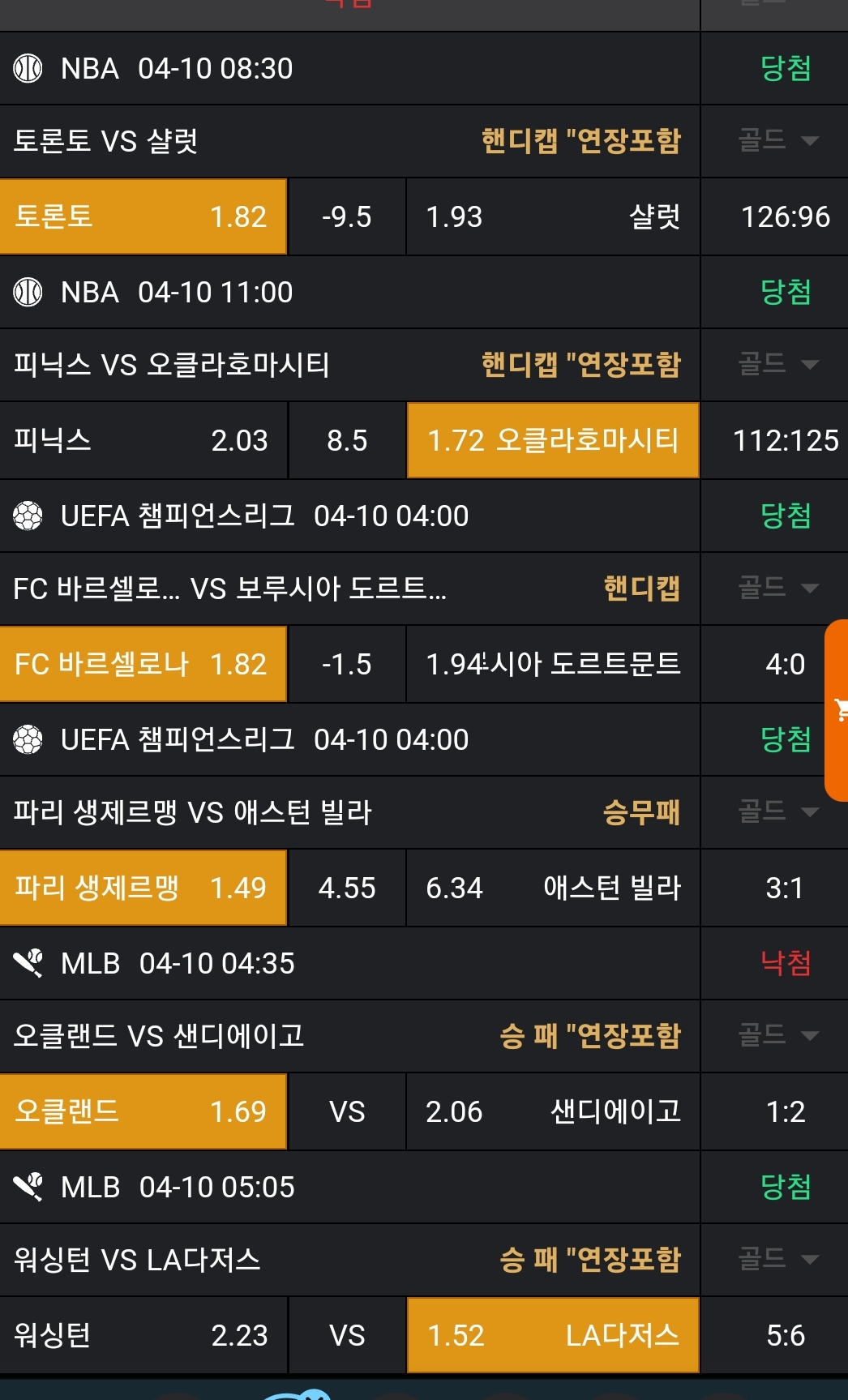Select the 오클랜드 1.69 odds cell
This screenshot has width=848, height=1400.
(x=143, y=1111)
